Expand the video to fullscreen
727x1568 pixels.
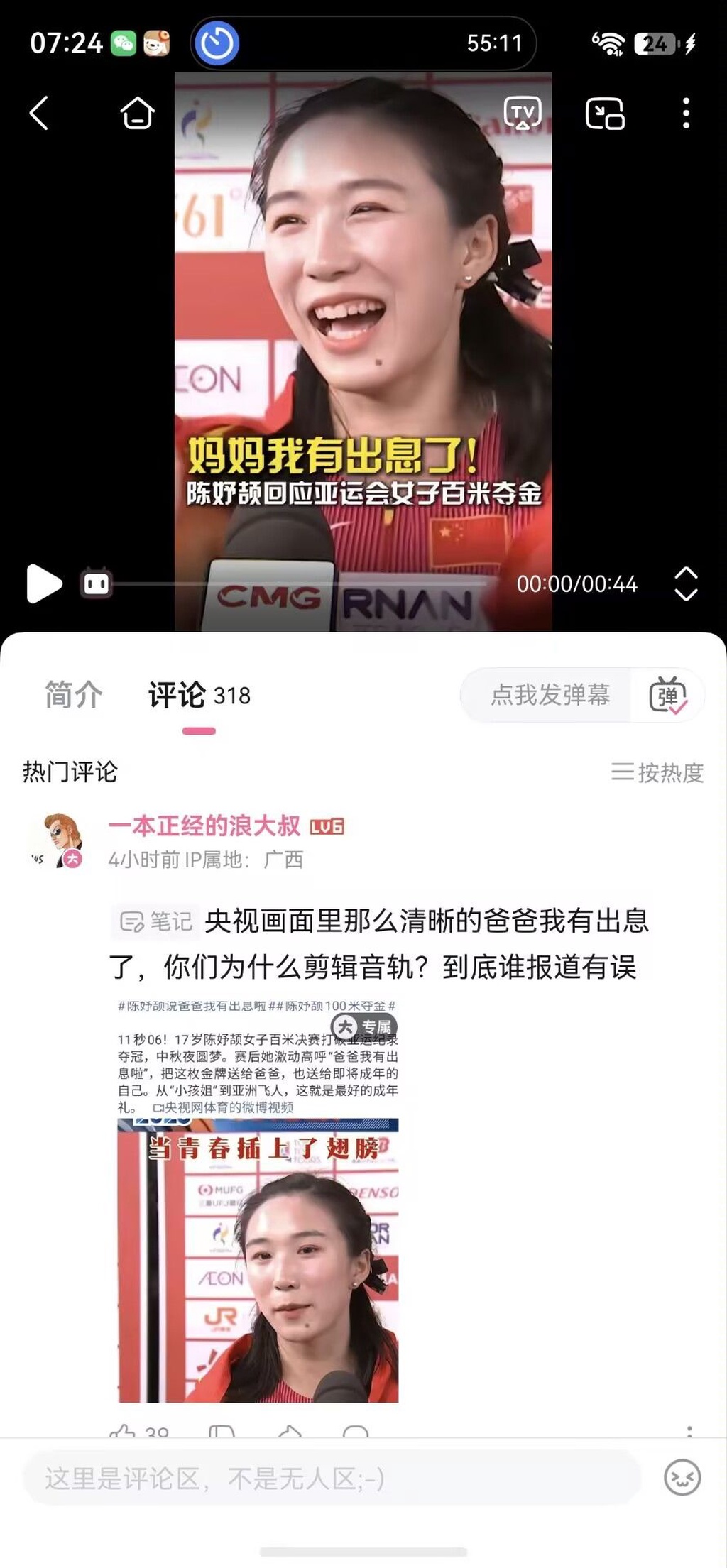point(686,584)
